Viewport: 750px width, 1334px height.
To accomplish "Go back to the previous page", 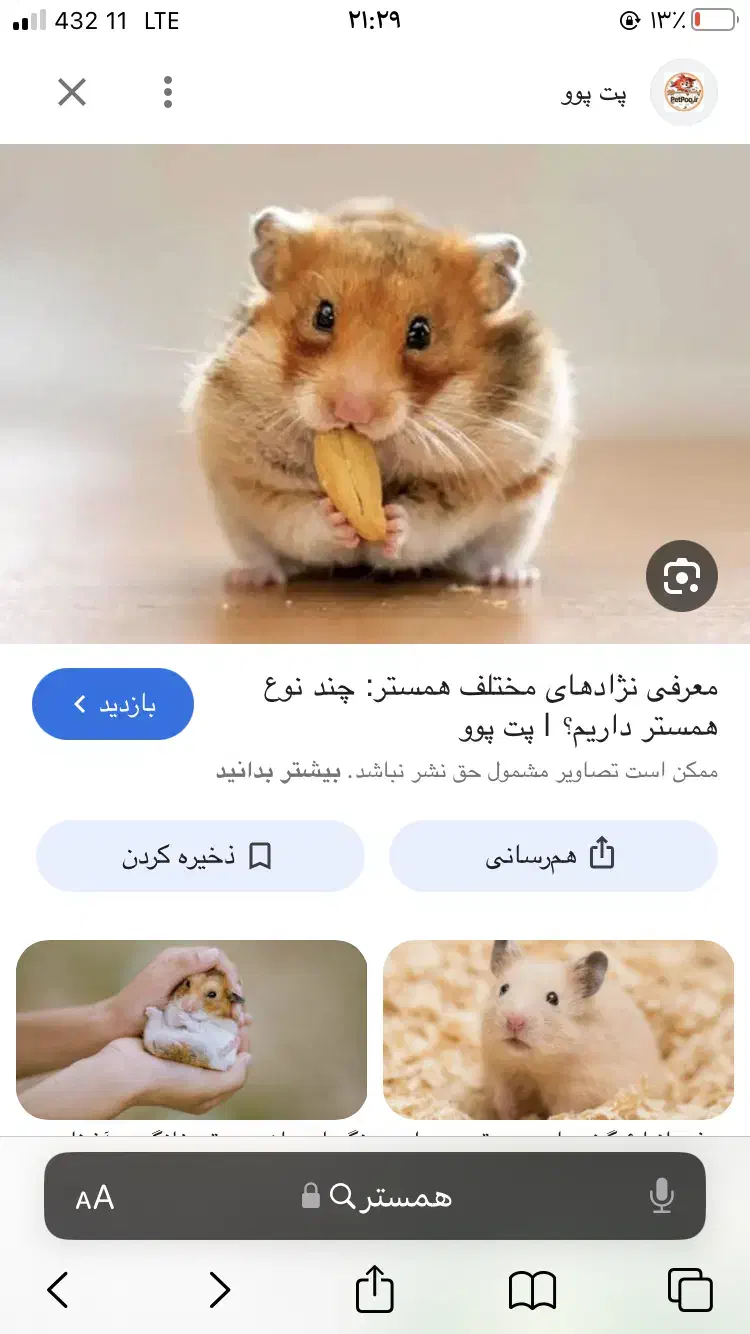I will pyautogui.click(x=58, y=1290).
